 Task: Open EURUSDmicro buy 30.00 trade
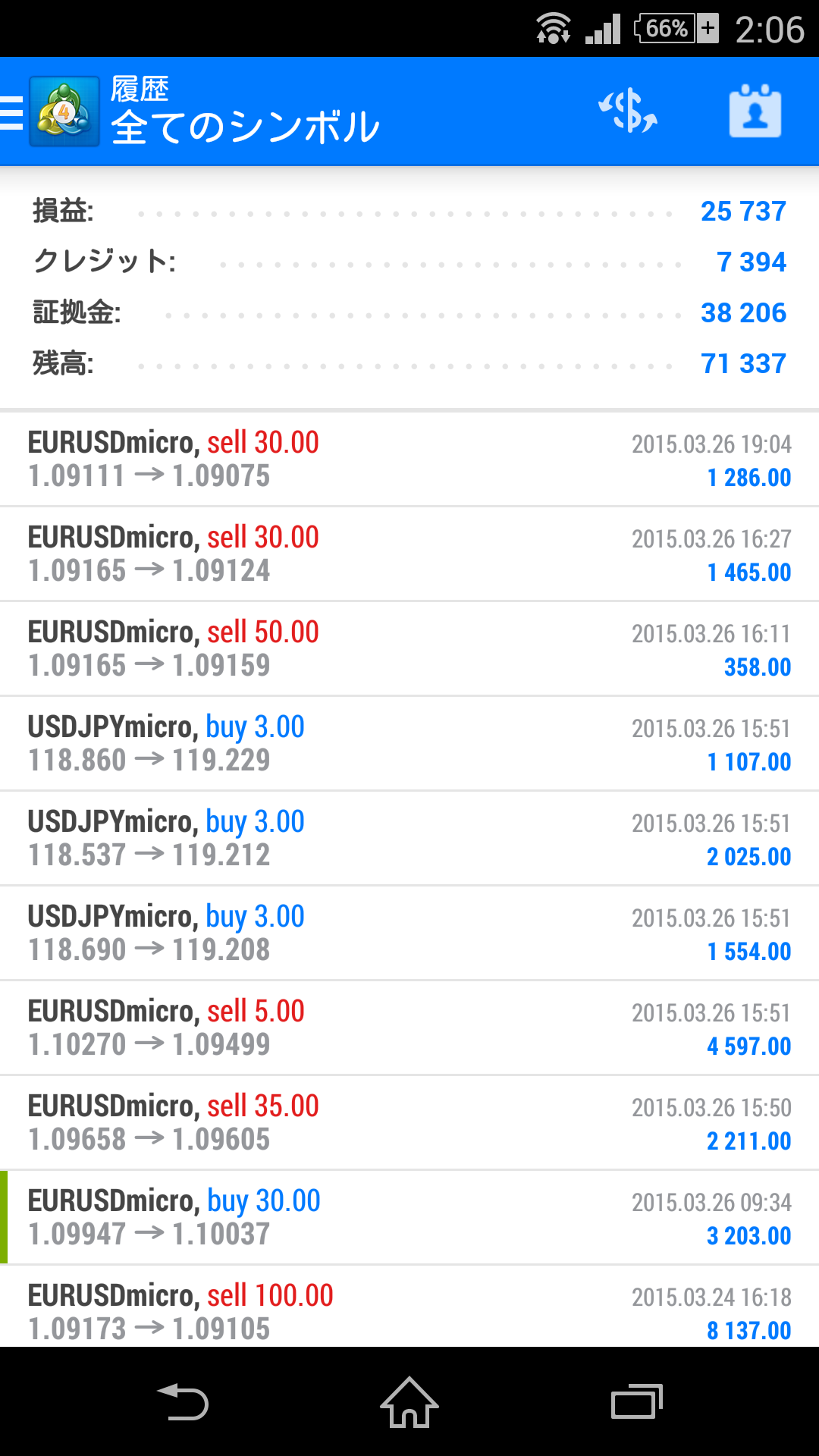[x=409, y=1218]
